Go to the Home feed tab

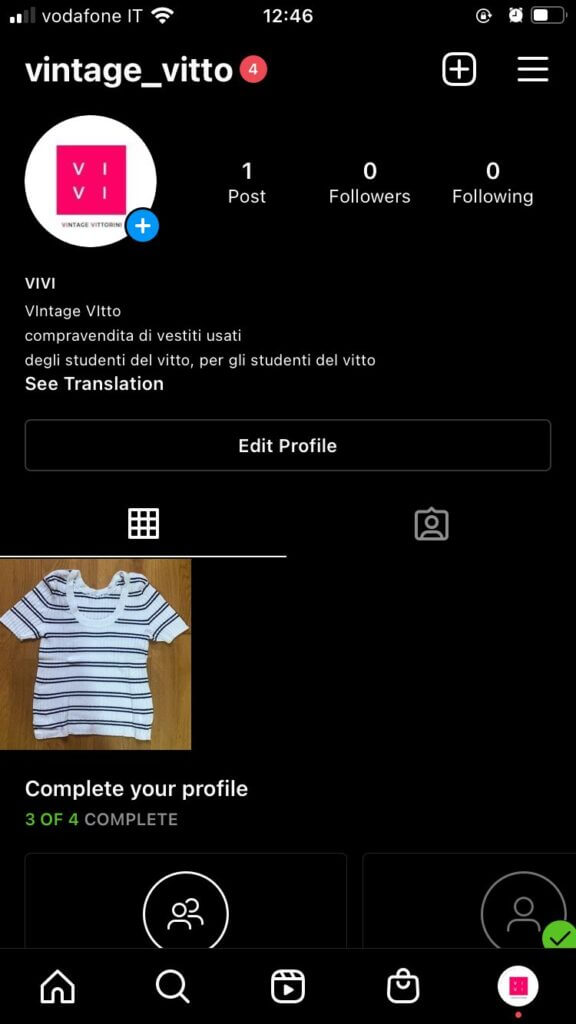57,986
